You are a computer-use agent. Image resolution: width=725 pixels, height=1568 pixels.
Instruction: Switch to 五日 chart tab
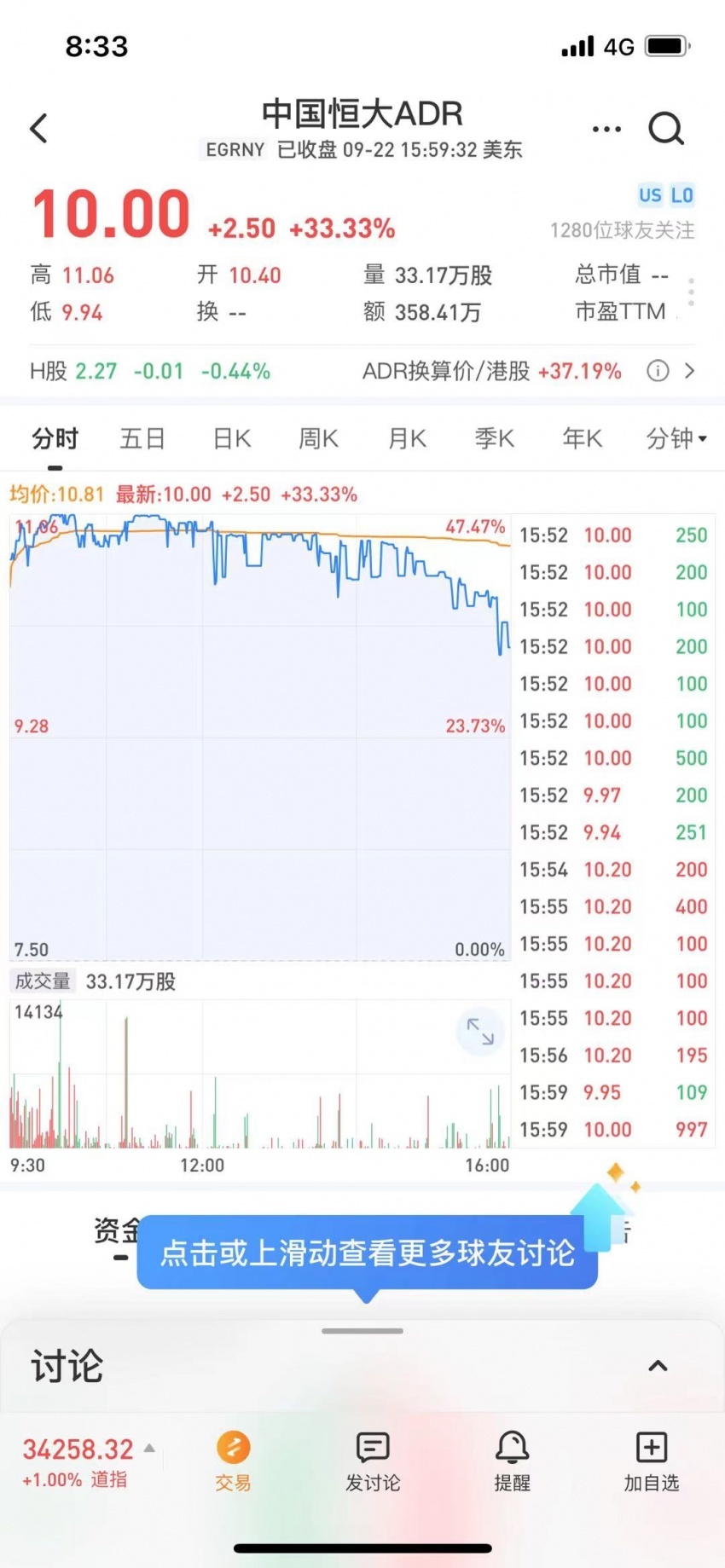(x=142, y=438)
